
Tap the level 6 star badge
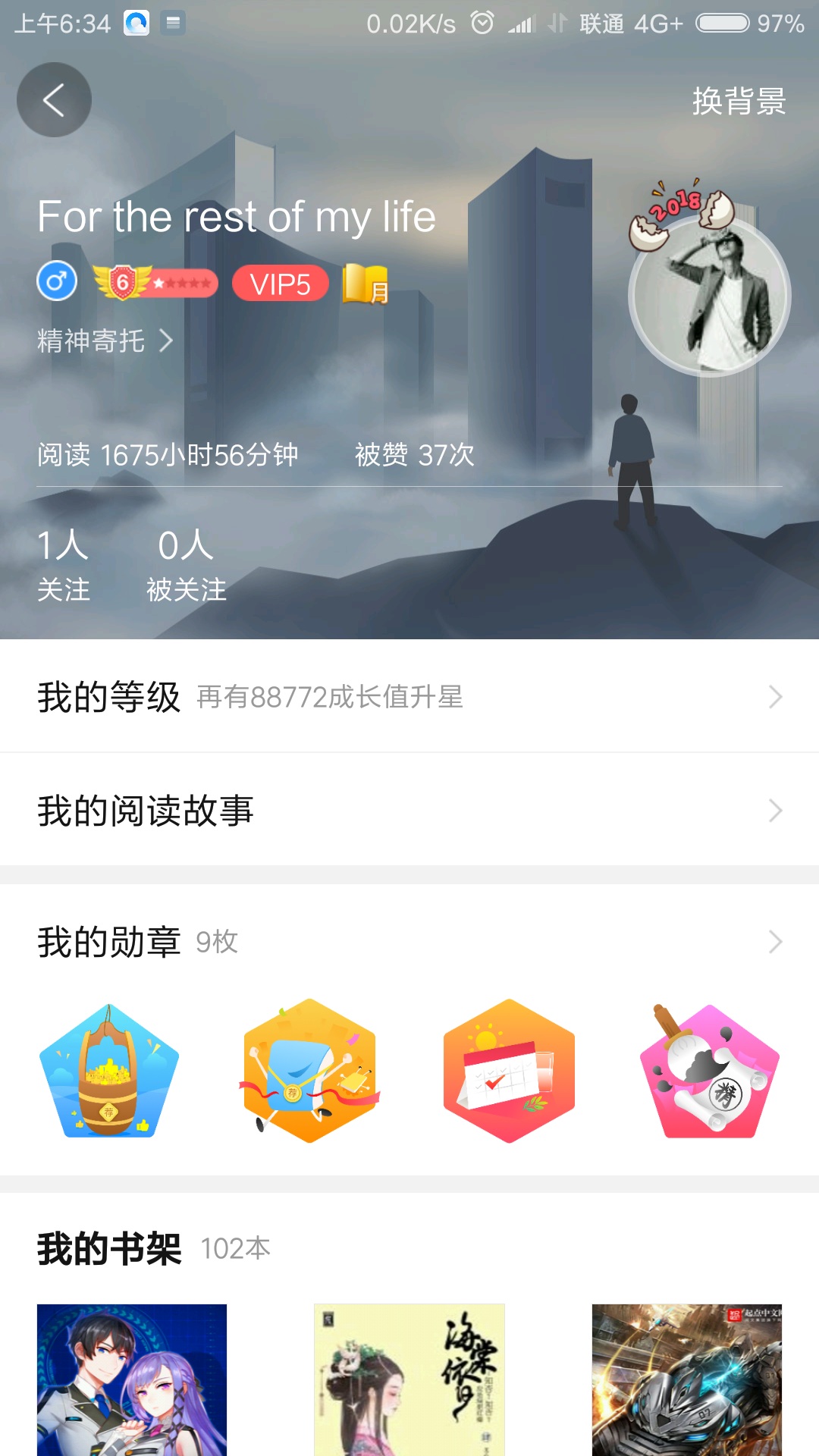pos(155,283)
